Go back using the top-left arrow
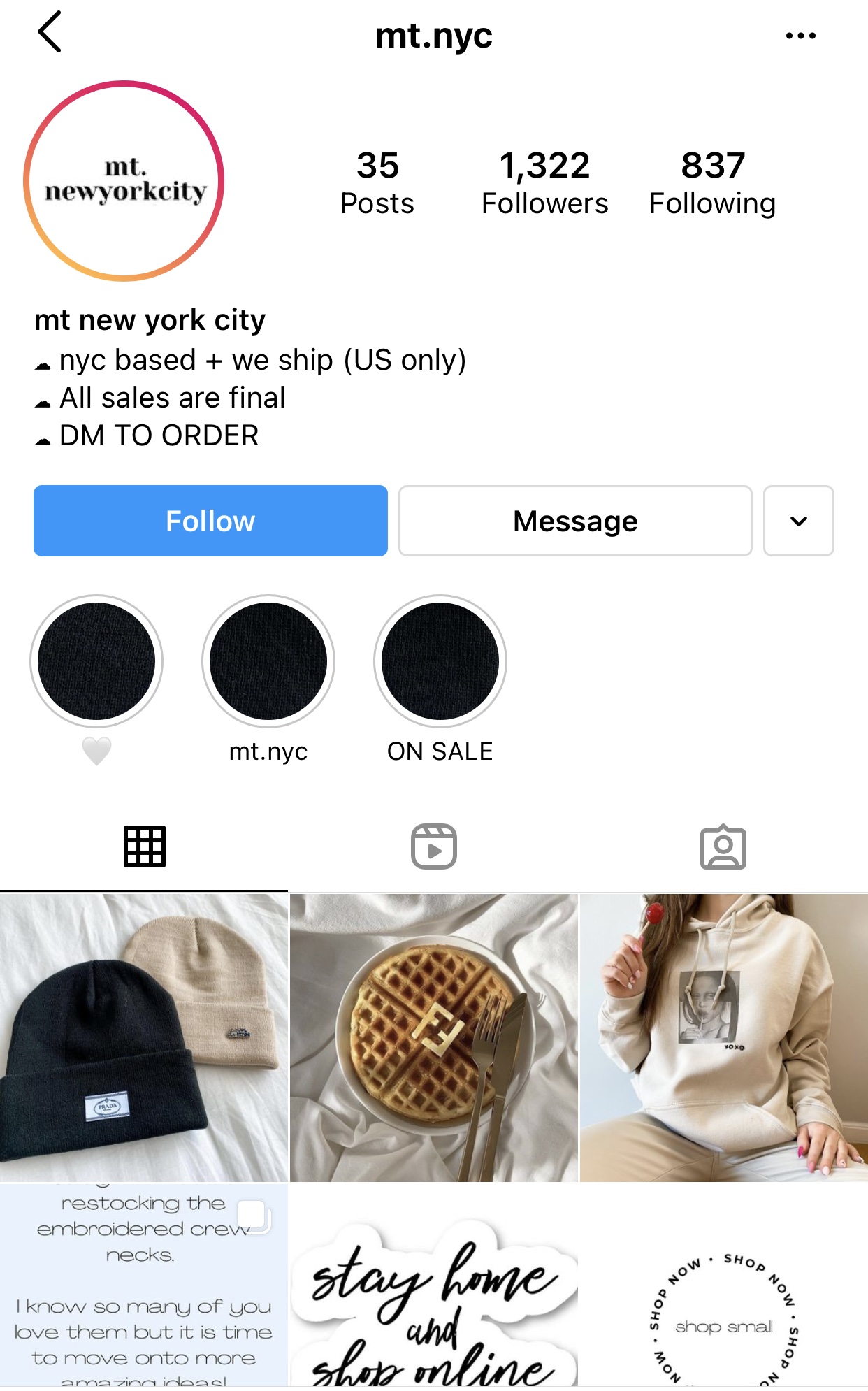The height and width of the screenshot is (1391, 868). click(50, 31)
